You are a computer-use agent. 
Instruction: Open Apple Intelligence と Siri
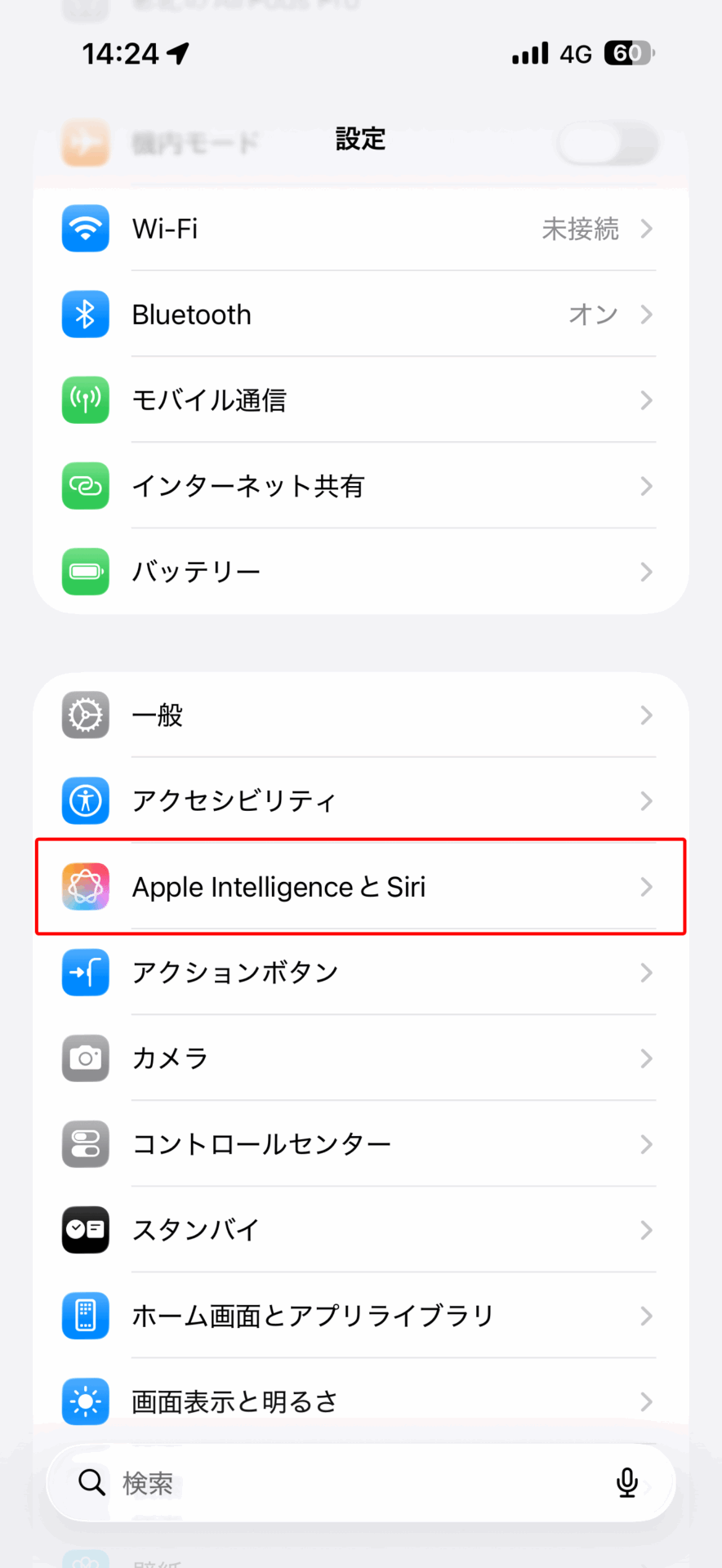click(x=359, y=887)
